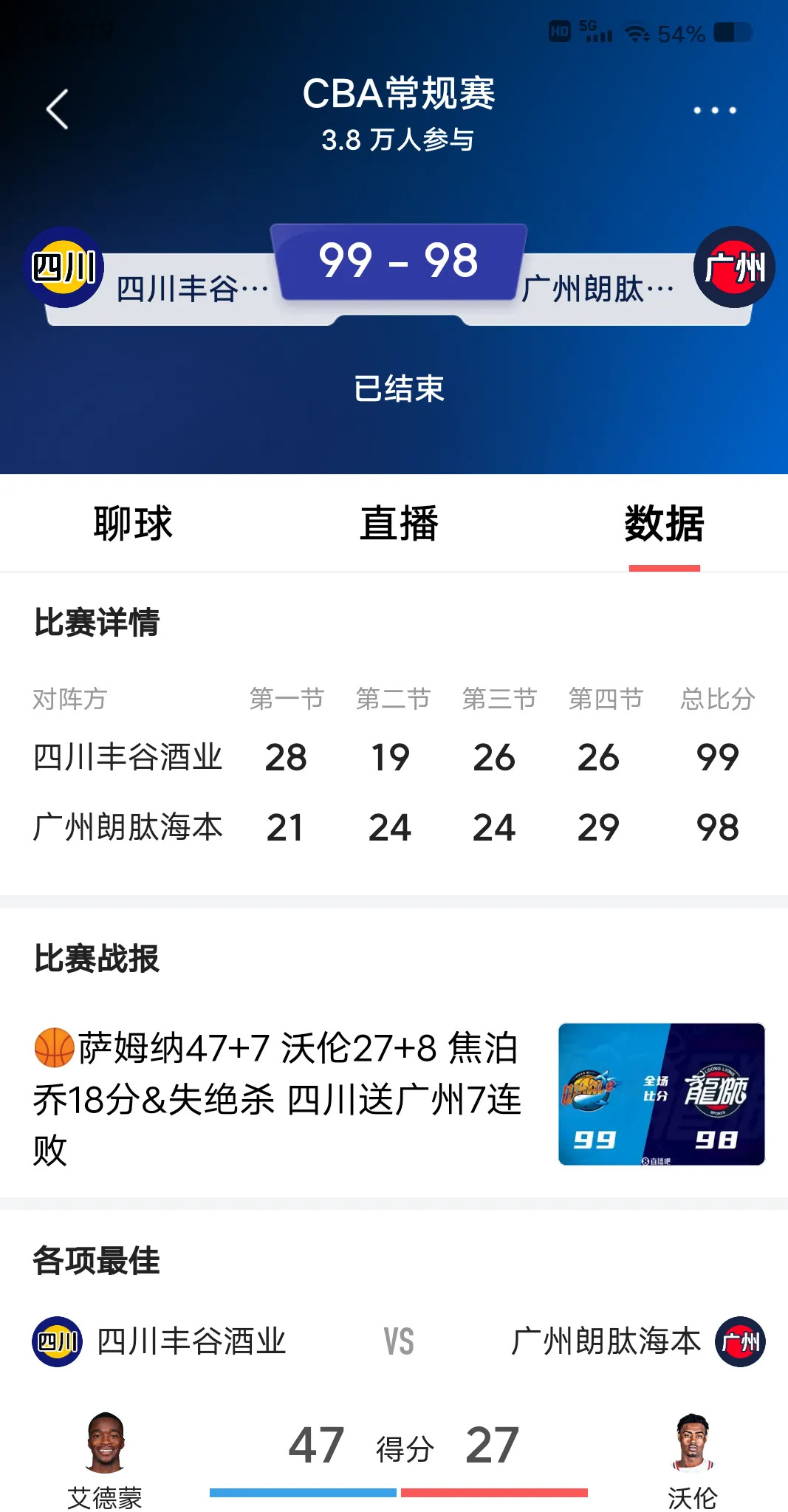Screen dimensions: 788x1512
Task: Switch to the 直播 tab
Action: tap(398, 524)
